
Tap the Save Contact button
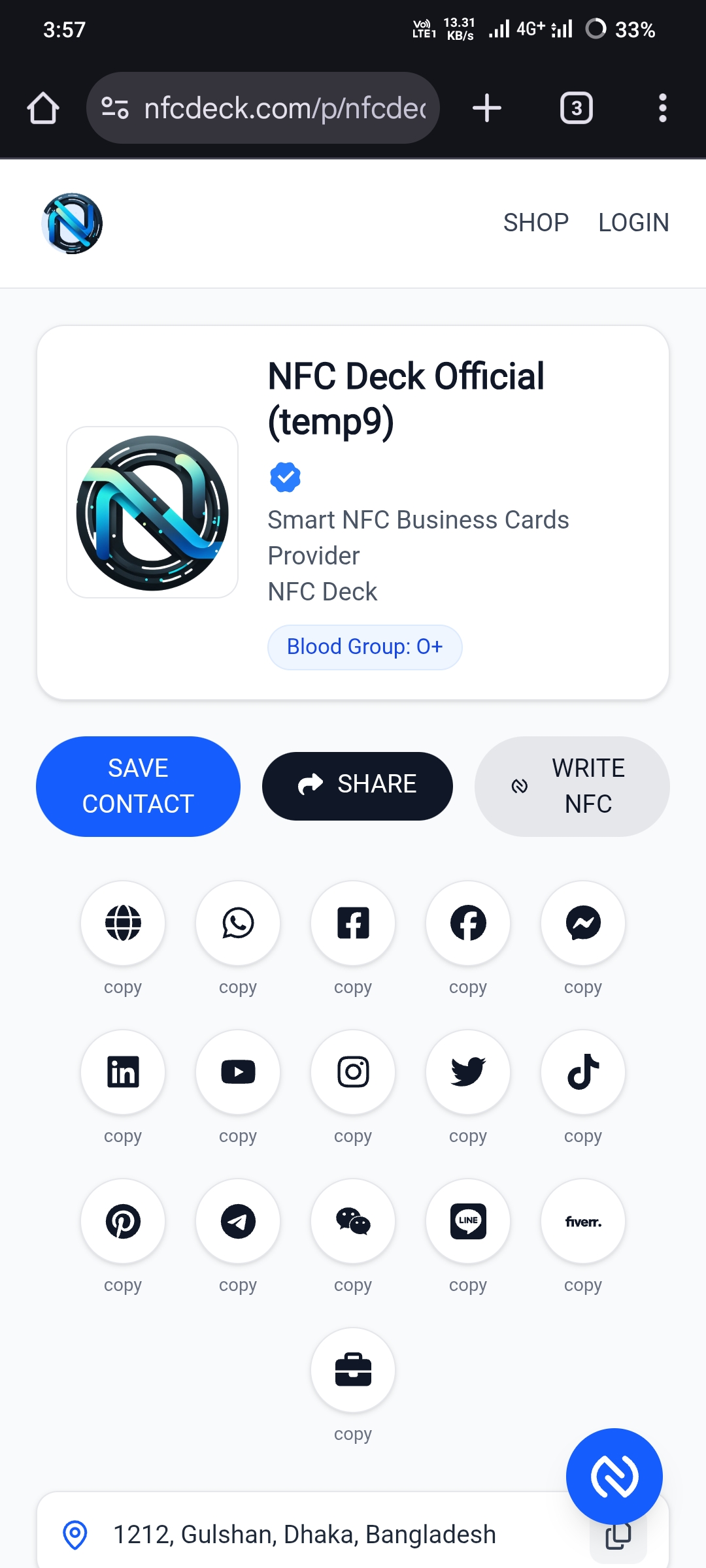click(x=138, y=786)
